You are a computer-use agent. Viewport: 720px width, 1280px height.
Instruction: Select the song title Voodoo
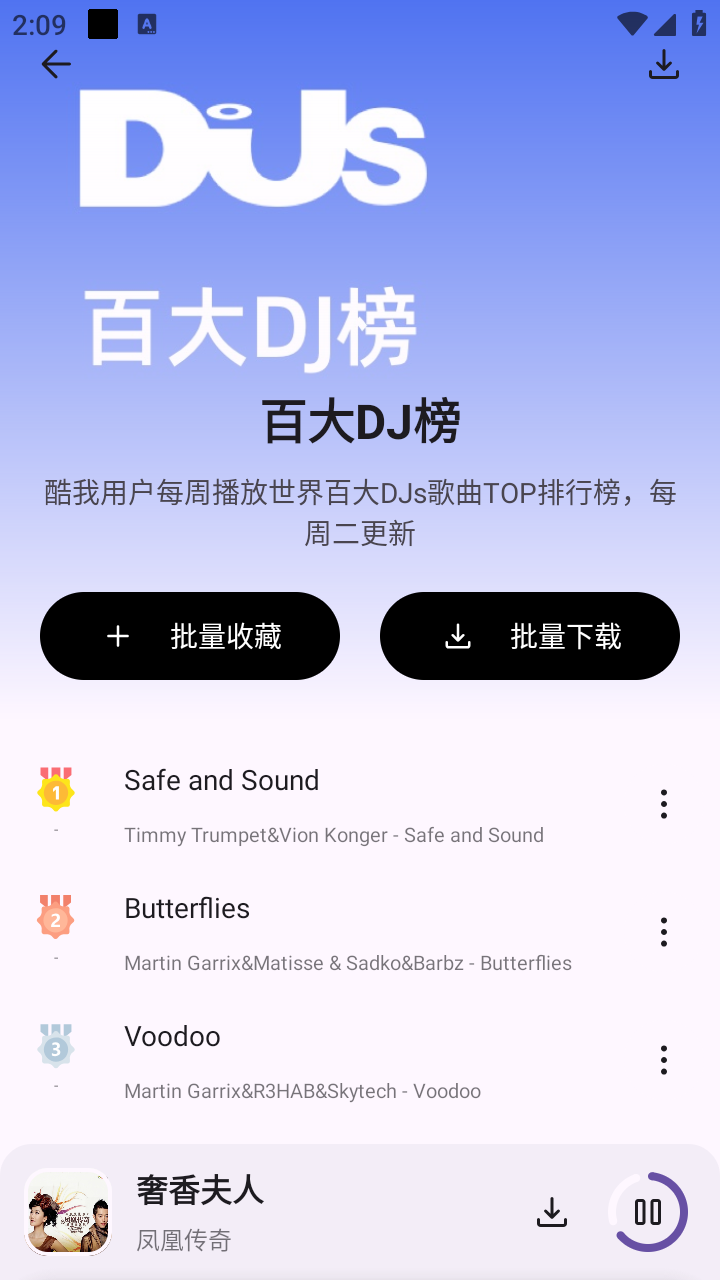pyautogui.click(x=172, y=1037)
